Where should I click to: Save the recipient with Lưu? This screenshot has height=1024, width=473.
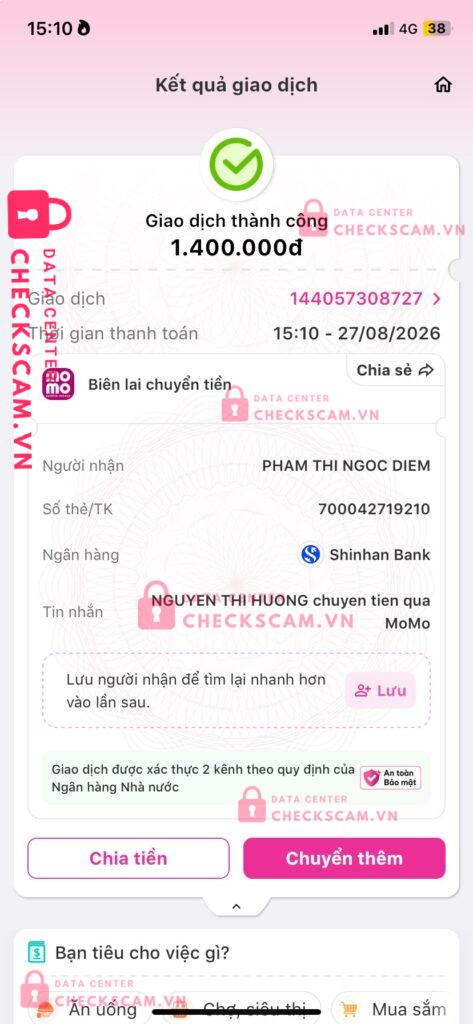click(x=380, y=690)
